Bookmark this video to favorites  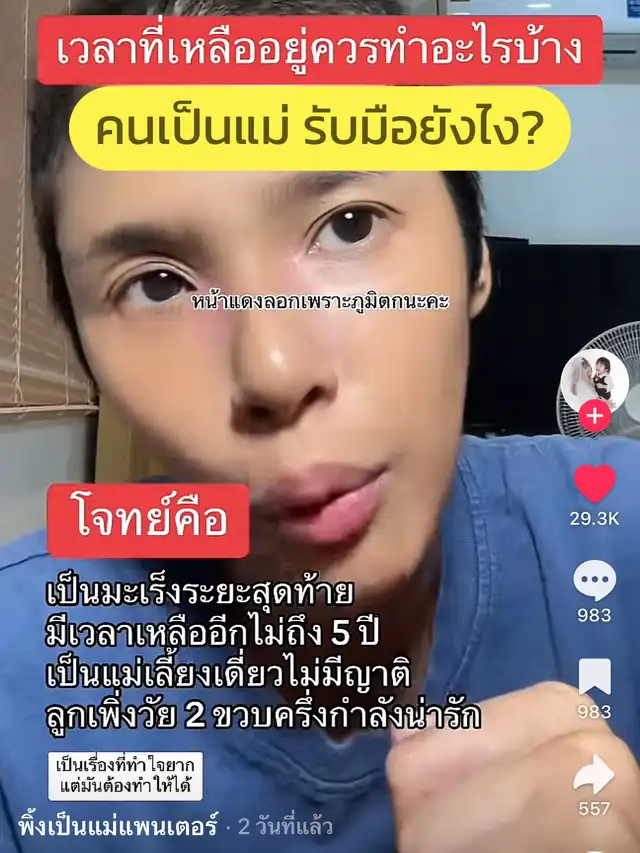pyautogui.click(x=594, y=677)
